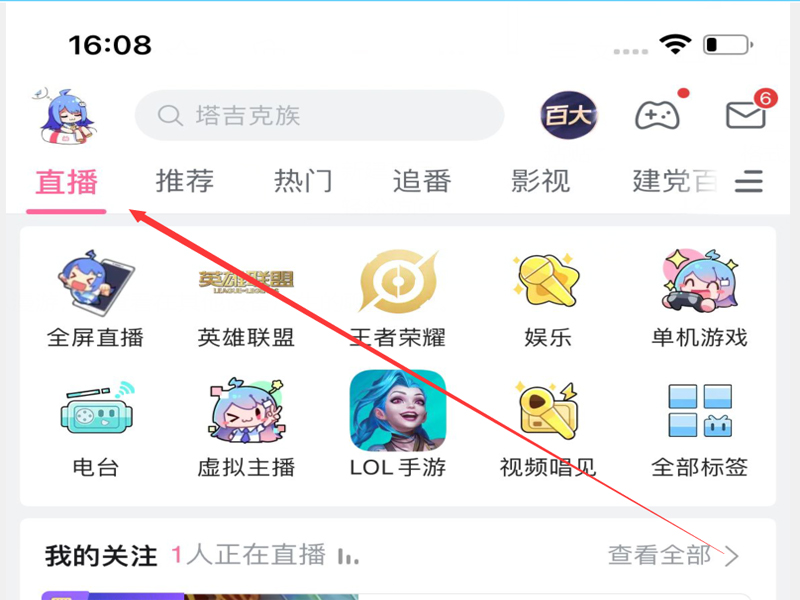
Task: Switch to the 热门 tab
Action: [303, 181]
